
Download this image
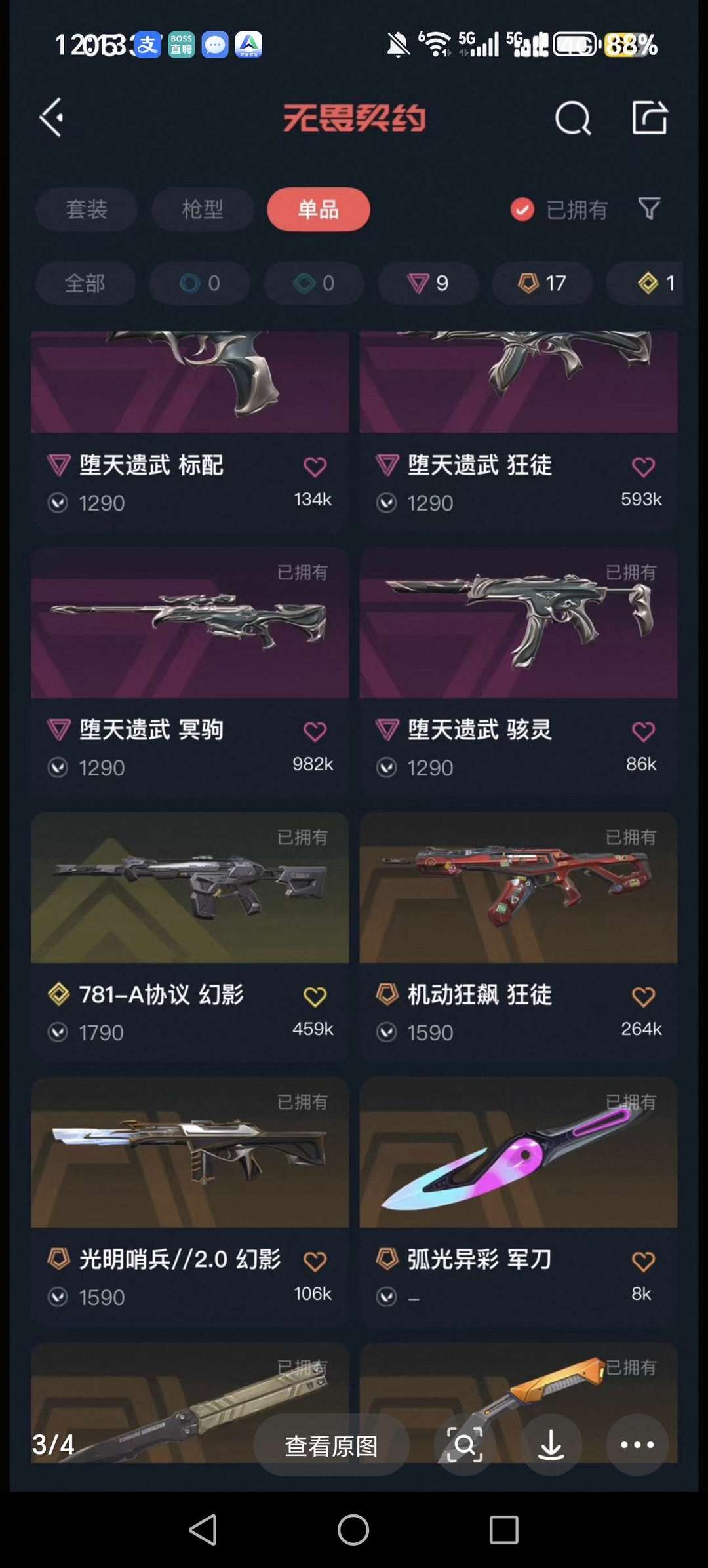pyautogui.click(x=551, y=1445)
